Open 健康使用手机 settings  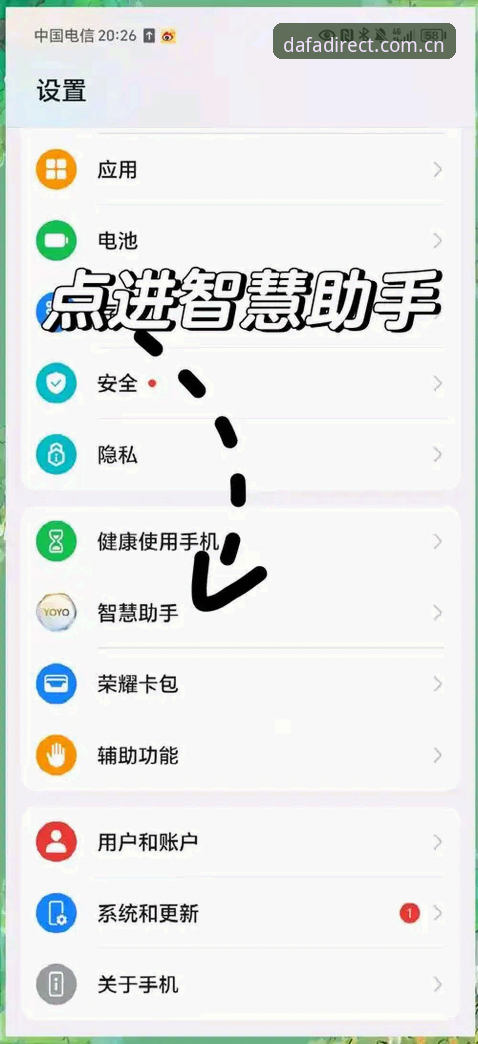(240, 541)
